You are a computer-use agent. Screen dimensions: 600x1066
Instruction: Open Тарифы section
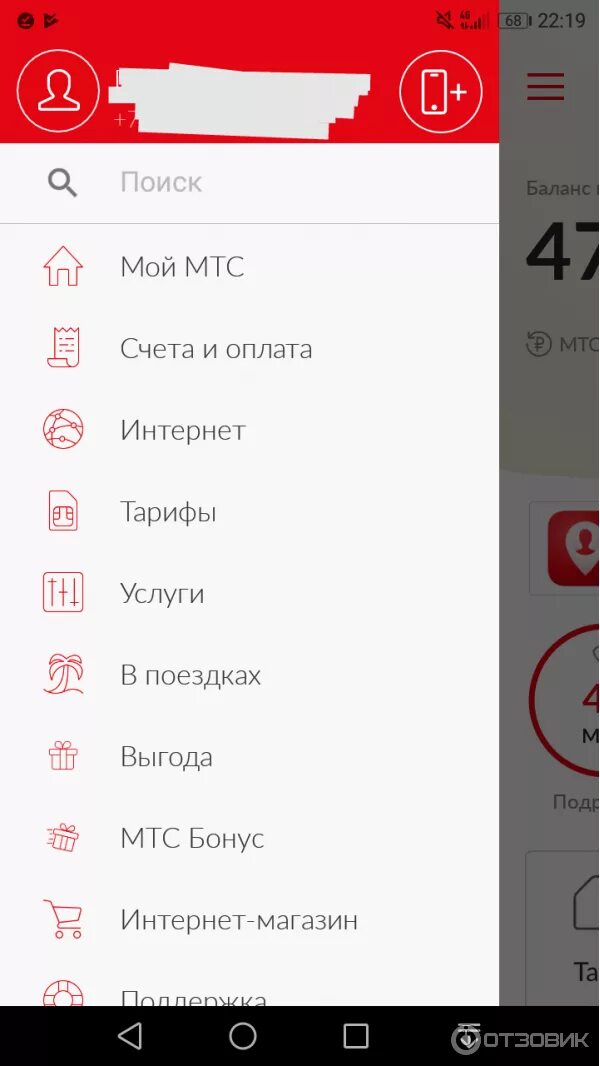[x=168, y=512]
